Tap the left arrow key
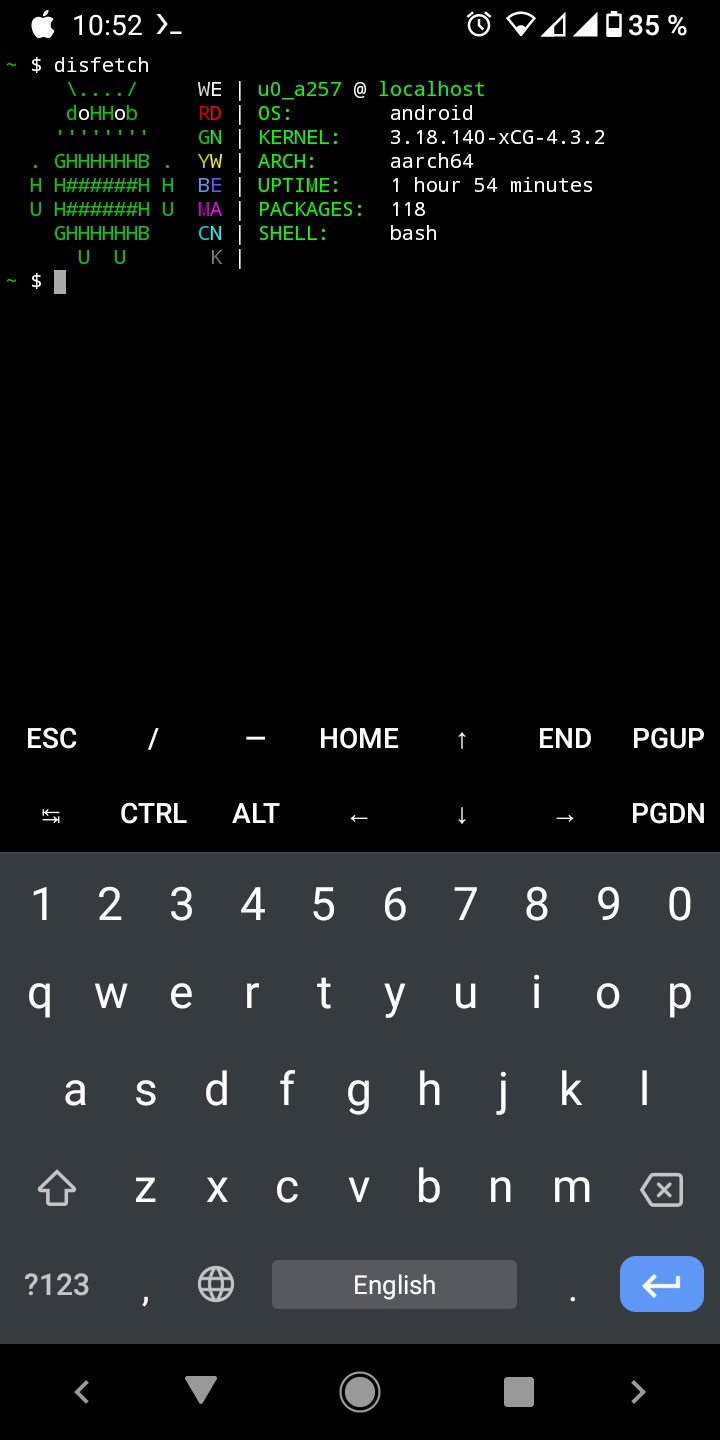 tap(359, 814)
